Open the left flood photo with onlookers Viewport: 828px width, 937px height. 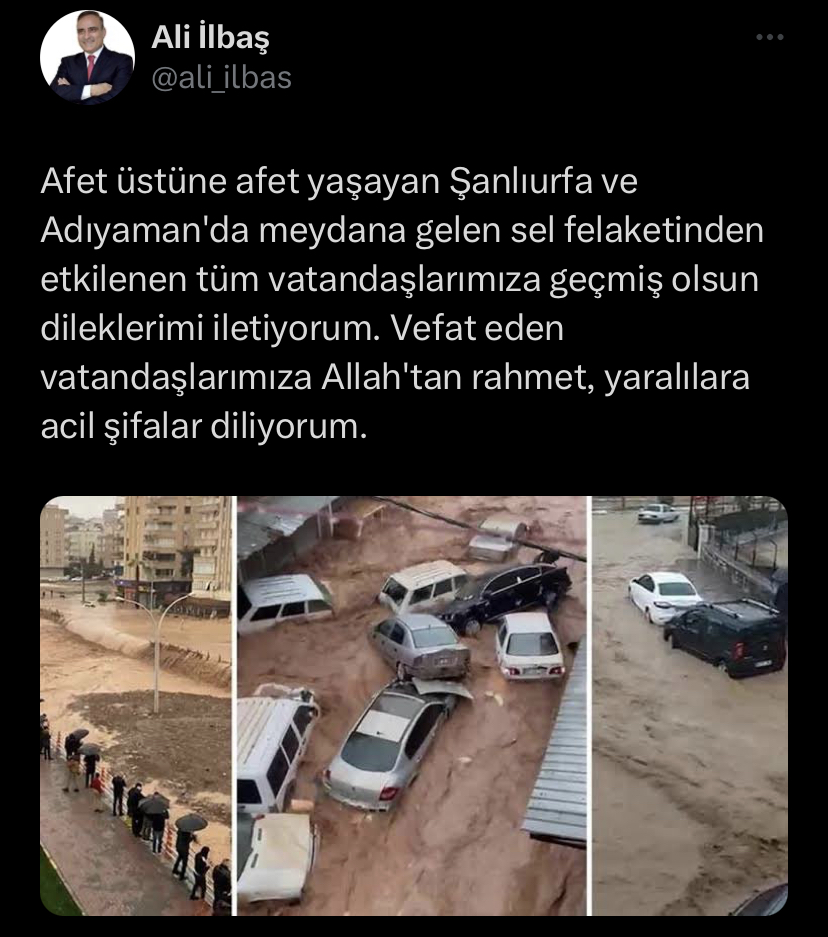tap(136, 705)
